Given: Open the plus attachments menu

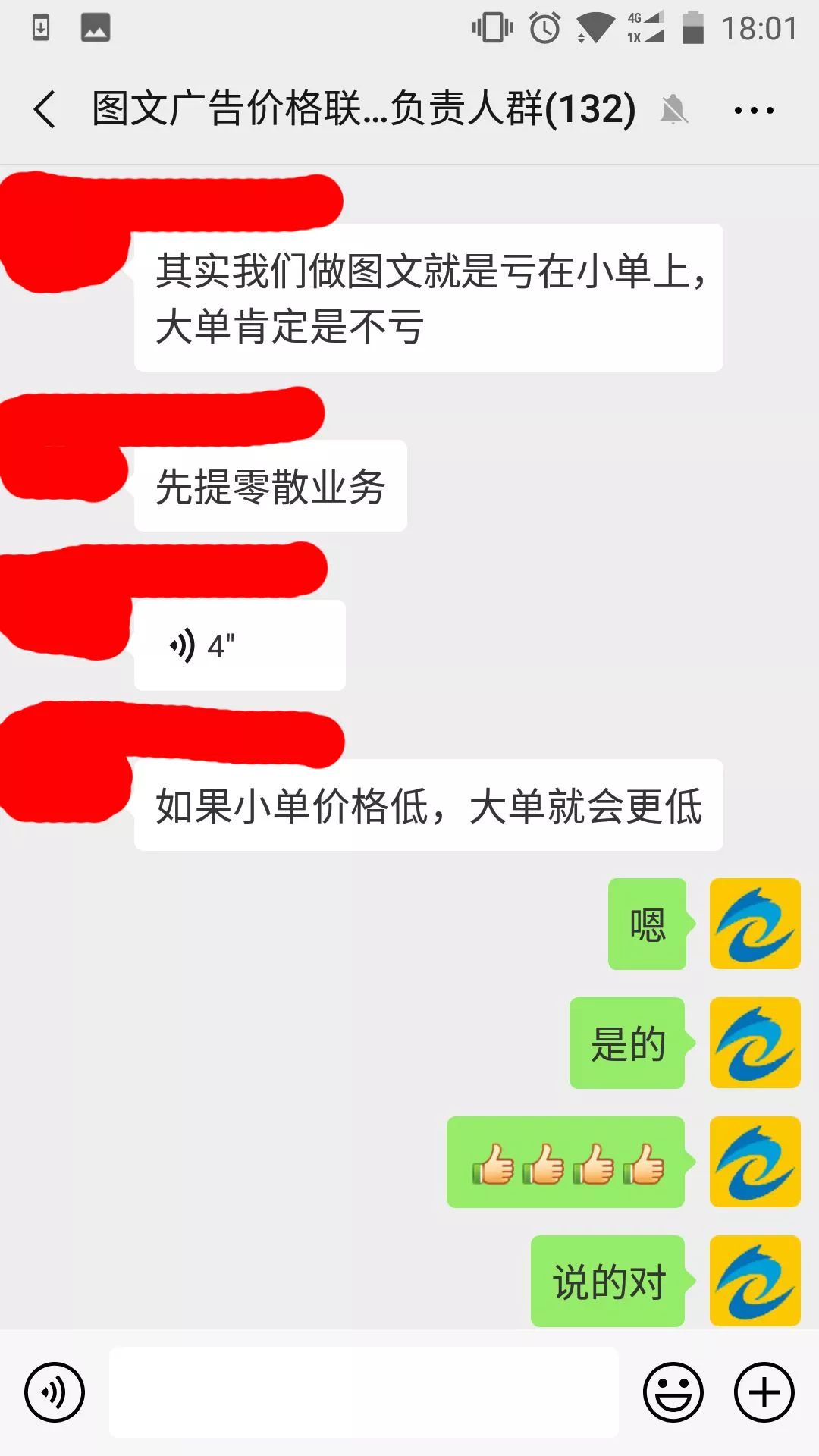Looking at the screenshot, I should [764, 1392].
